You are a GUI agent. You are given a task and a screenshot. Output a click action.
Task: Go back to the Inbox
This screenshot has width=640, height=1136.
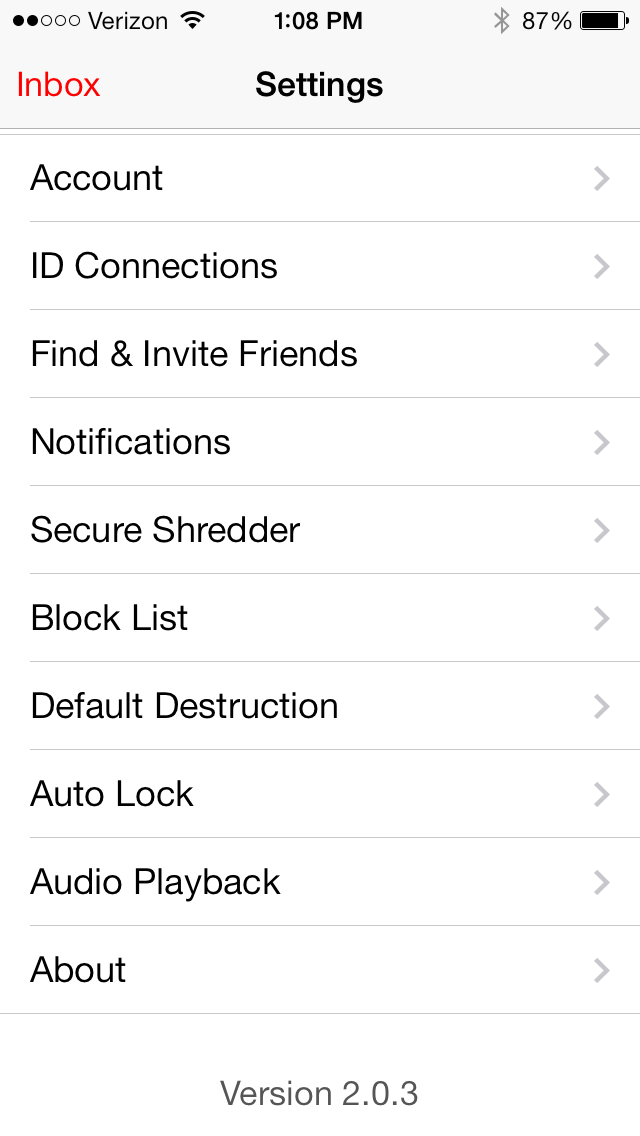click(58, 85)
